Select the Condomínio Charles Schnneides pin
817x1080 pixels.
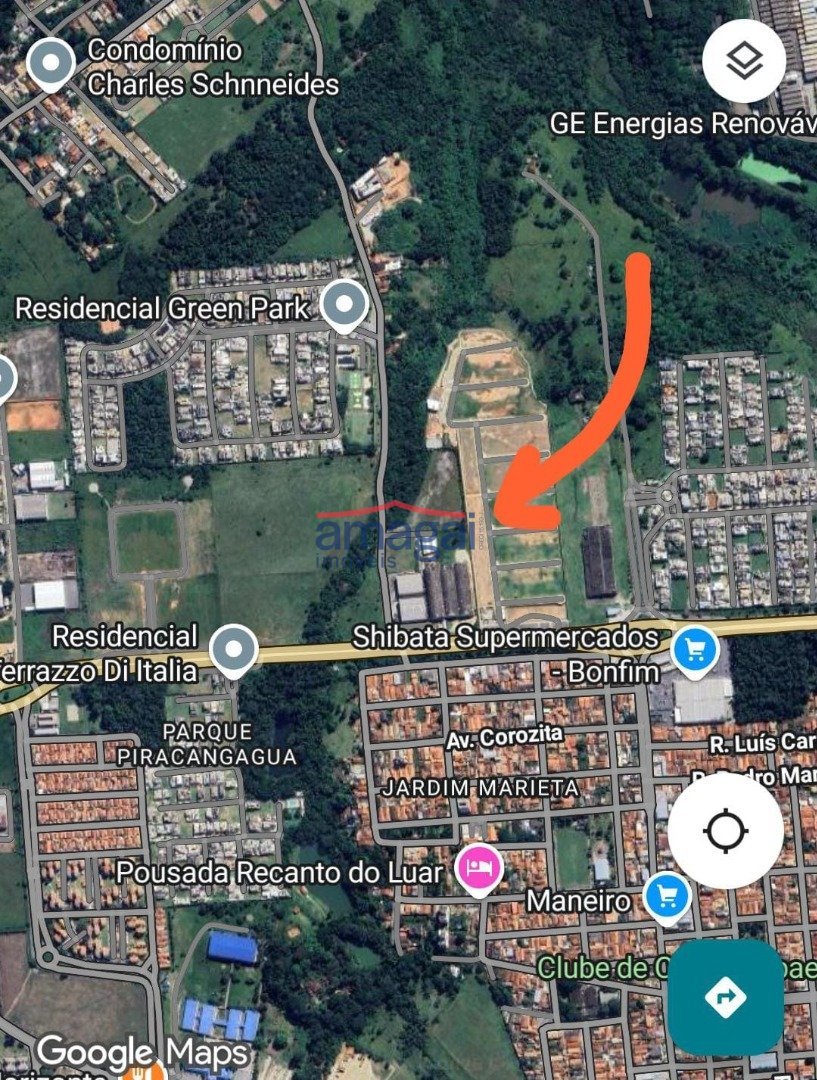coord(50,65)
